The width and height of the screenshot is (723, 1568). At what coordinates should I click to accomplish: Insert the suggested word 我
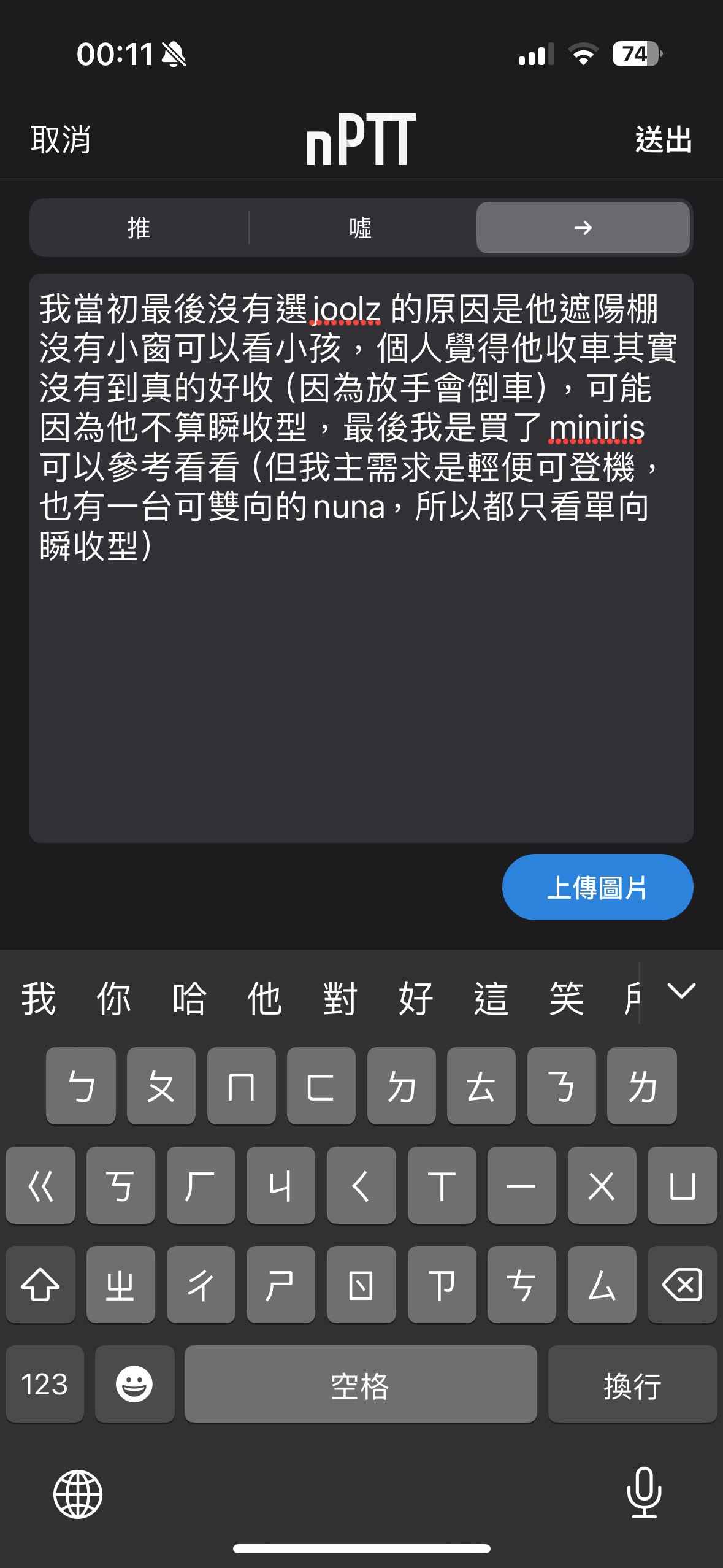(39, 998)
